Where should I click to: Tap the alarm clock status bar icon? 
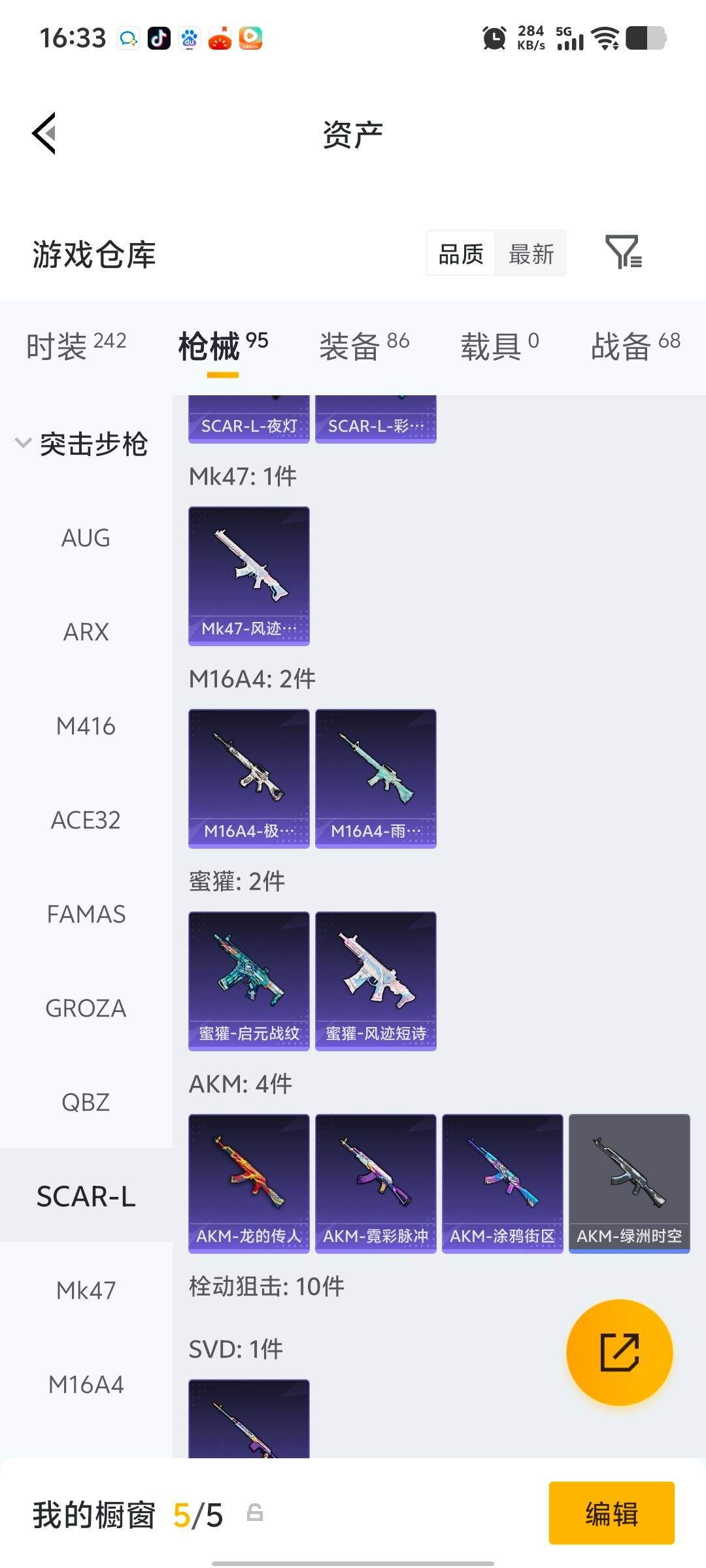495,37
